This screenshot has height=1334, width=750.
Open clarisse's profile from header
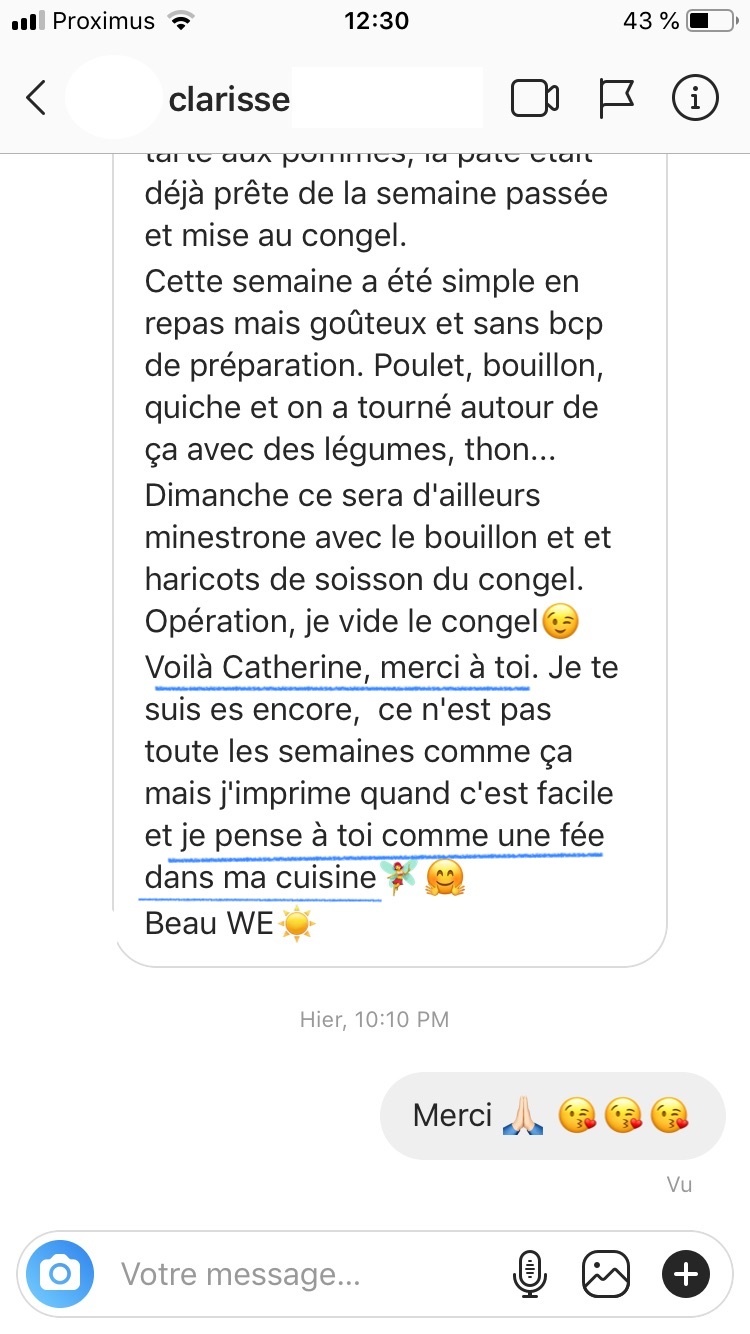click(230, 99)
